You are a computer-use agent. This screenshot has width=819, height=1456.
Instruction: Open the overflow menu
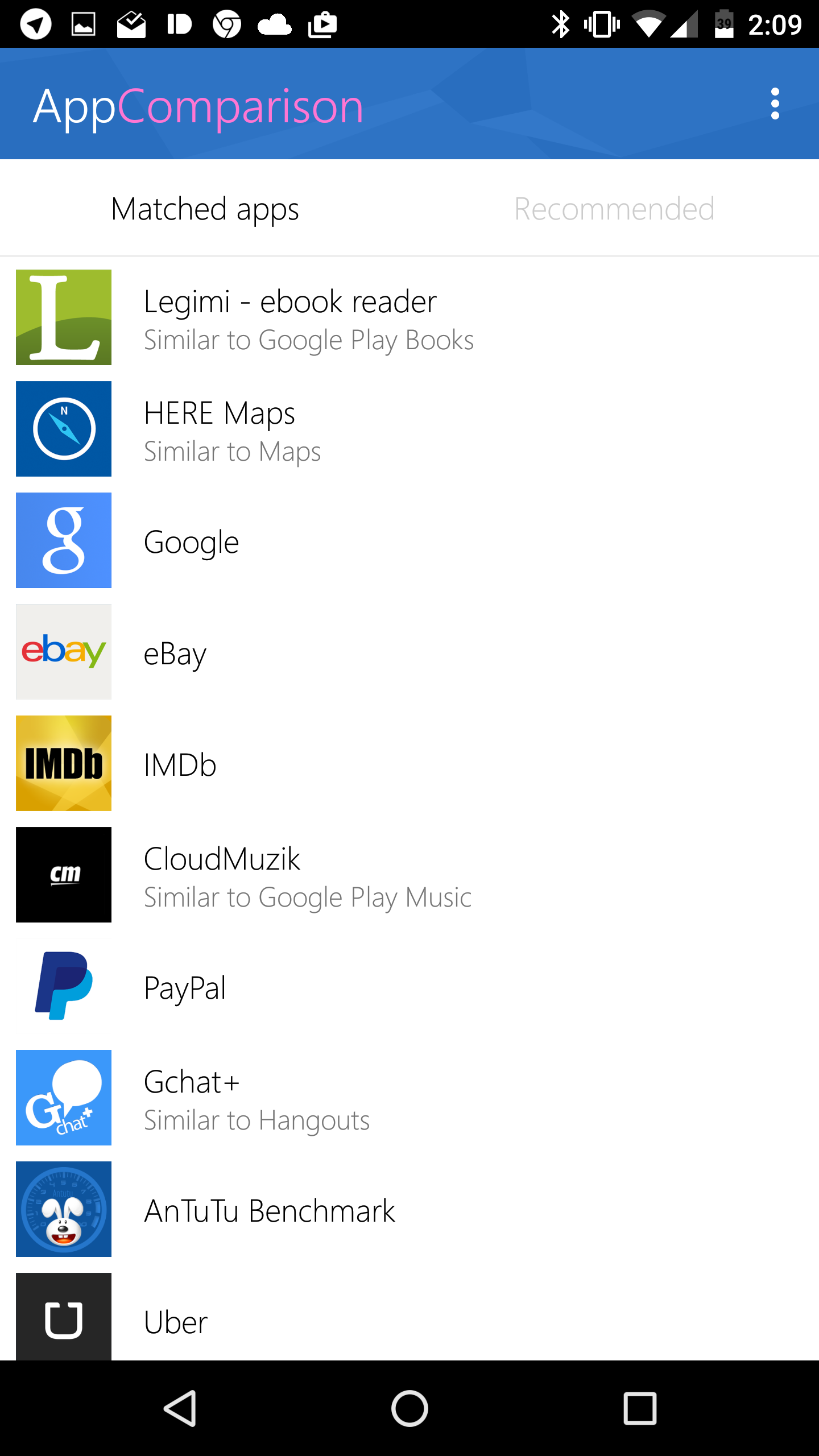[x=775, y=104]
